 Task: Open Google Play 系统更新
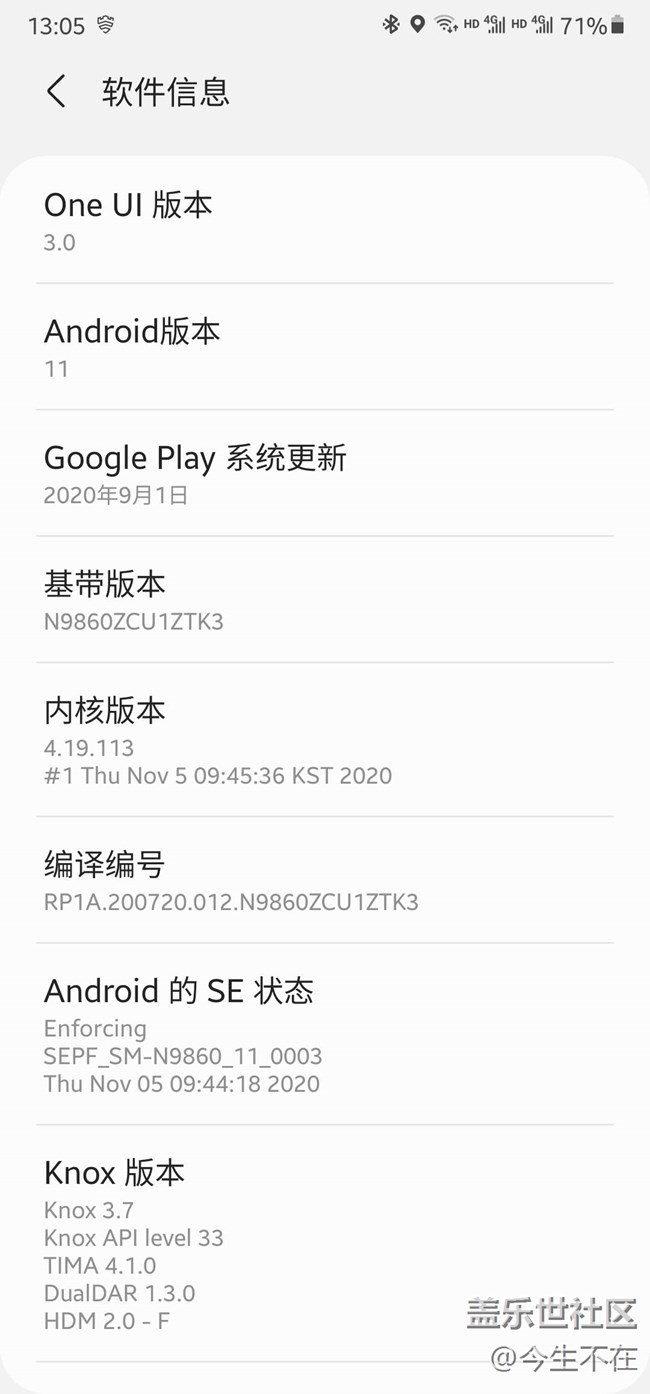tap(325, 473)
